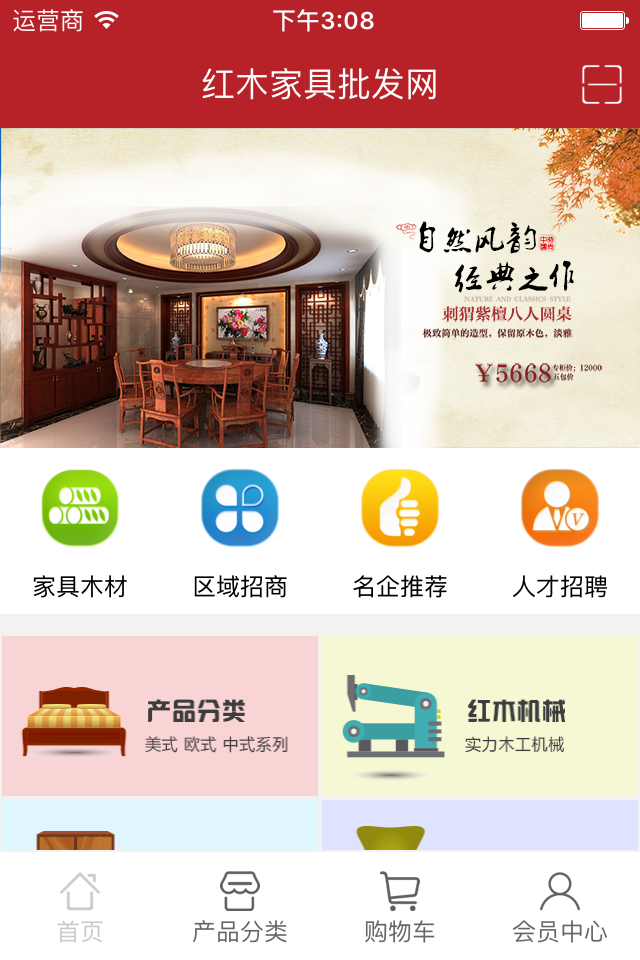Viewport: 640px width, 960px height.
Task: Switch to the 产品分类 tab
Action: pos(240,906)
